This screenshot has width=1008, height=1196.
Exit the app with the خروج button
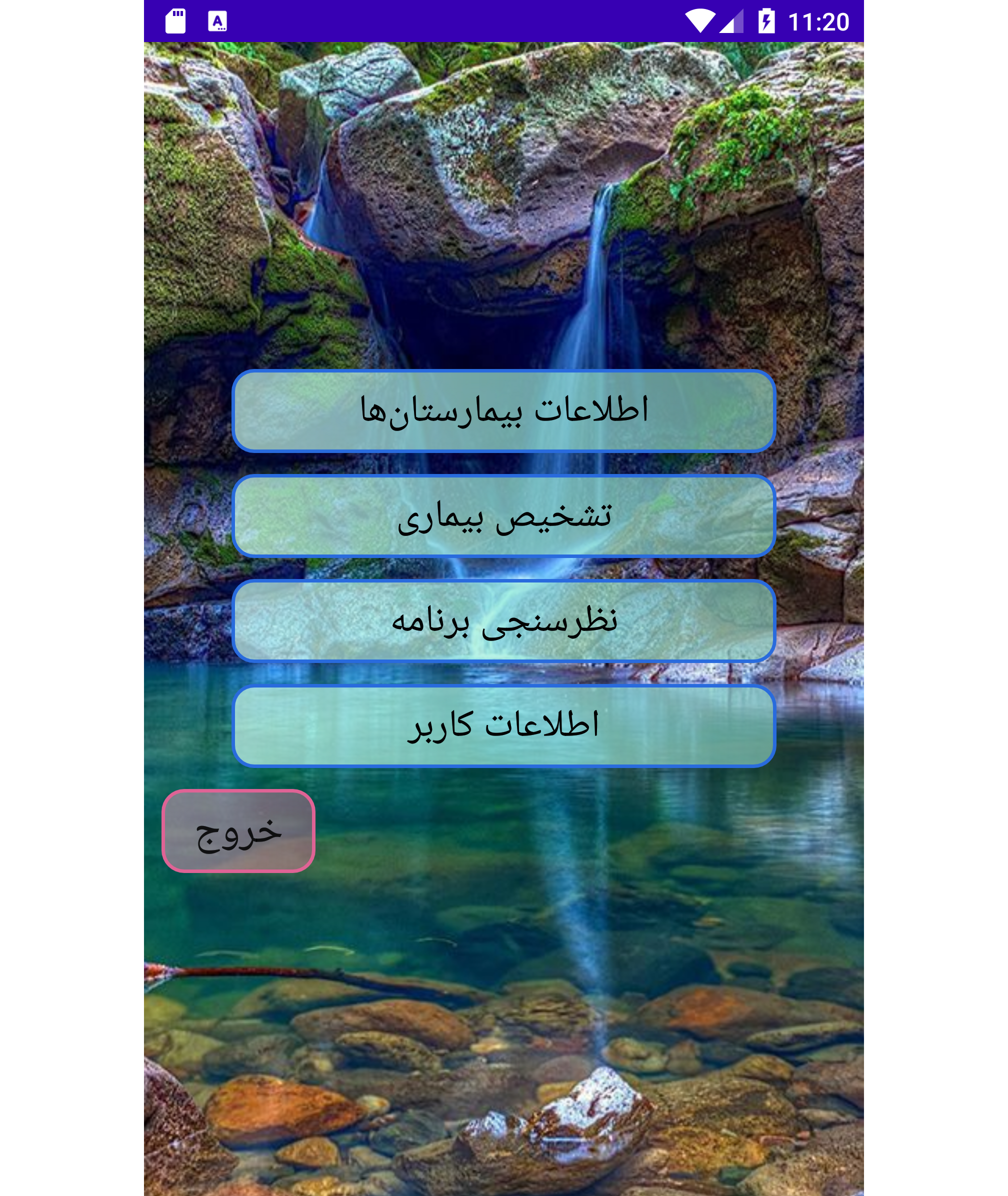coord(238,831)
